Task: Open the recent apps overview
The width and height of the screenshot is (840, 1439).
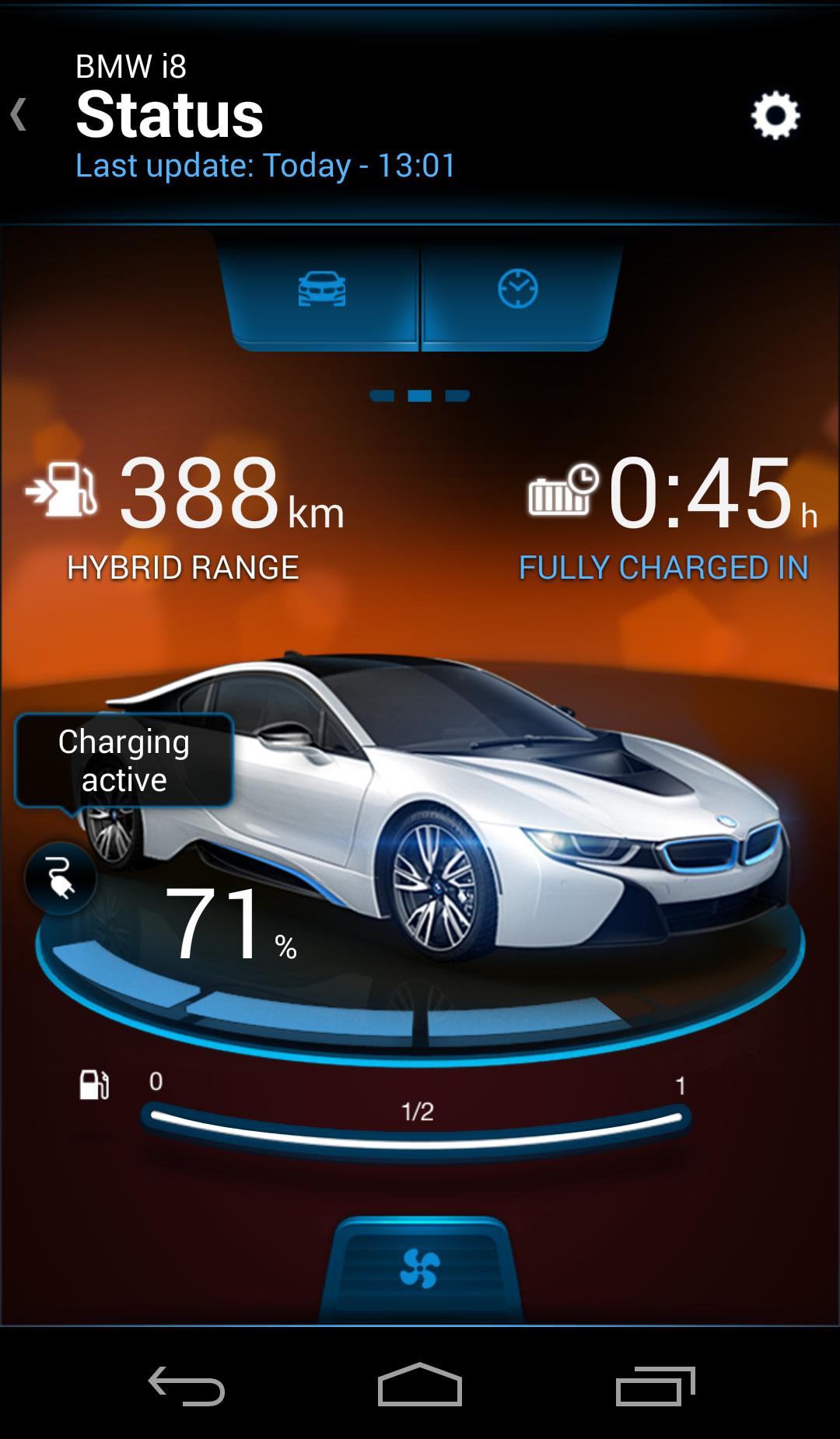Action: click(655, 1386)
